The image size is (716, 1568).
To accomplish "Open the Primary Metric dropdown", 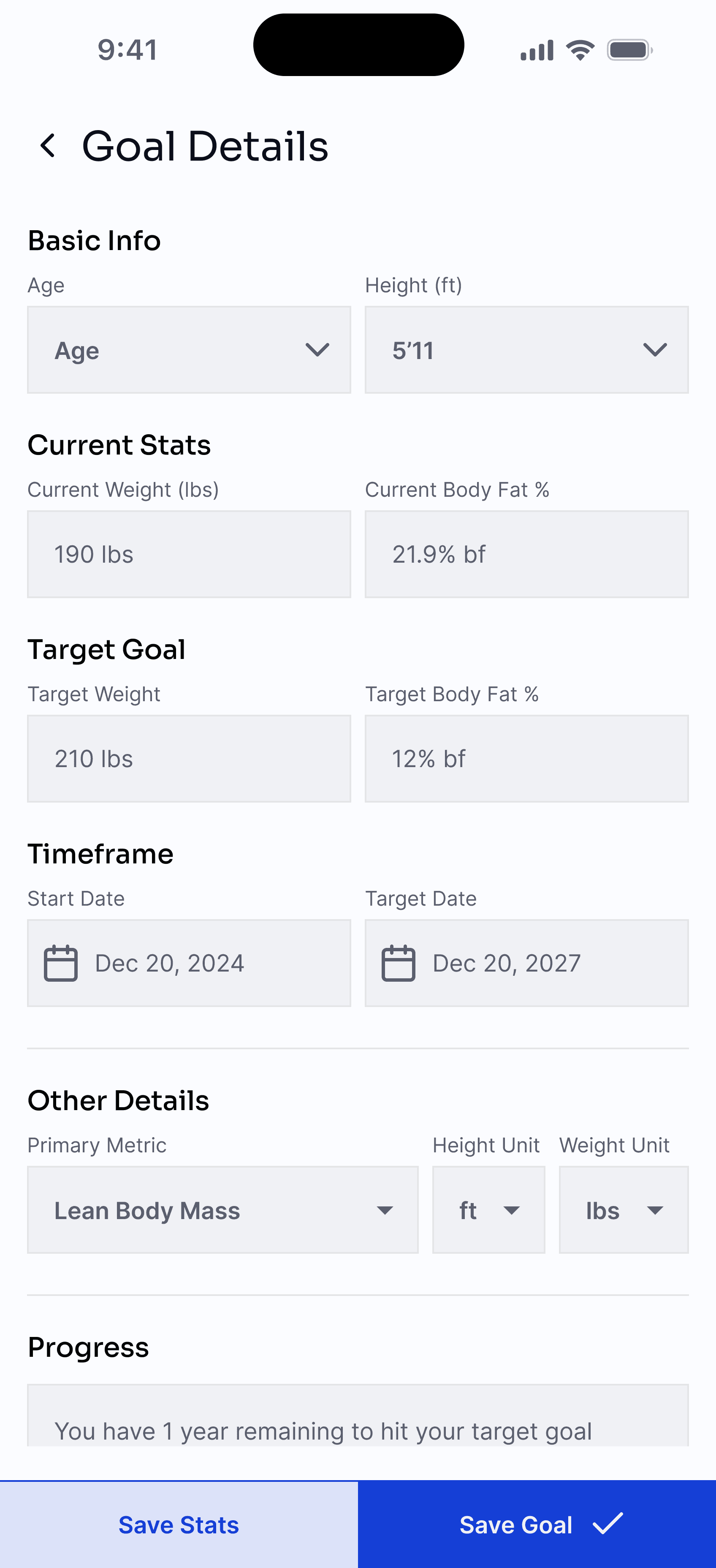I will [222, 1210].
